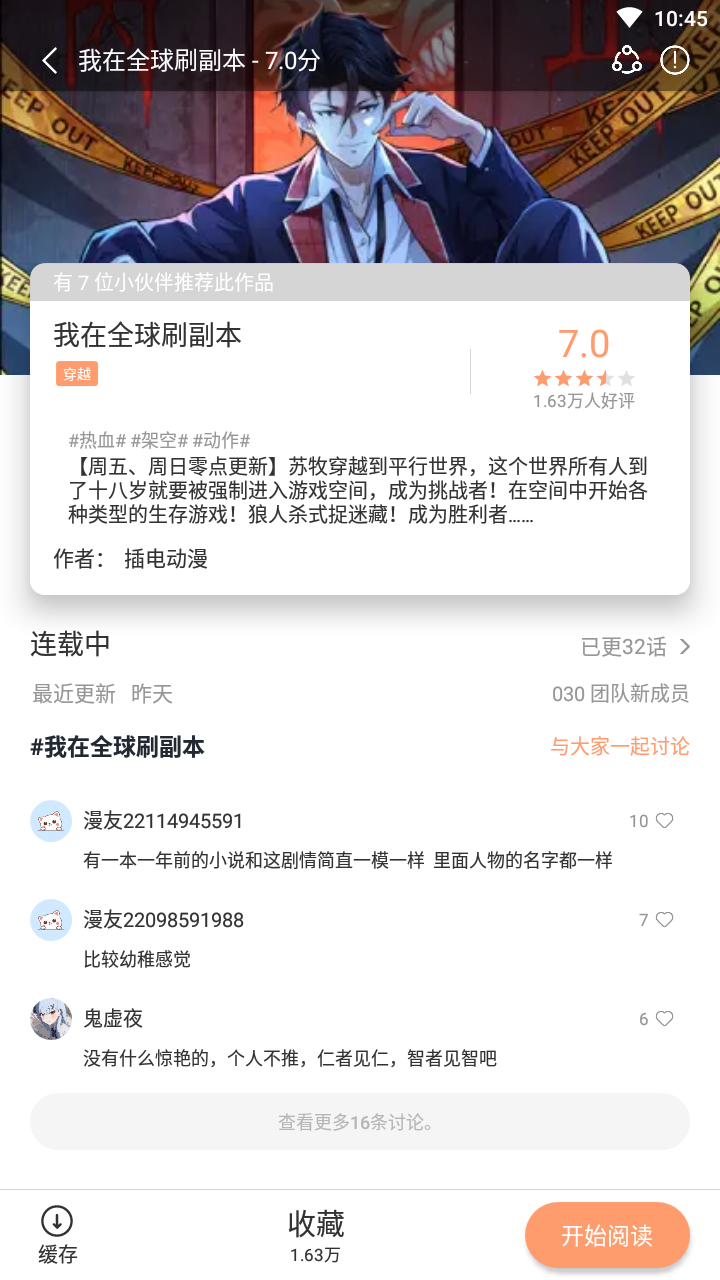Screen dimensions: 720x1280
Task: Tap the heart icon beside 鬼虚夜's comment
Action: 664,1018
